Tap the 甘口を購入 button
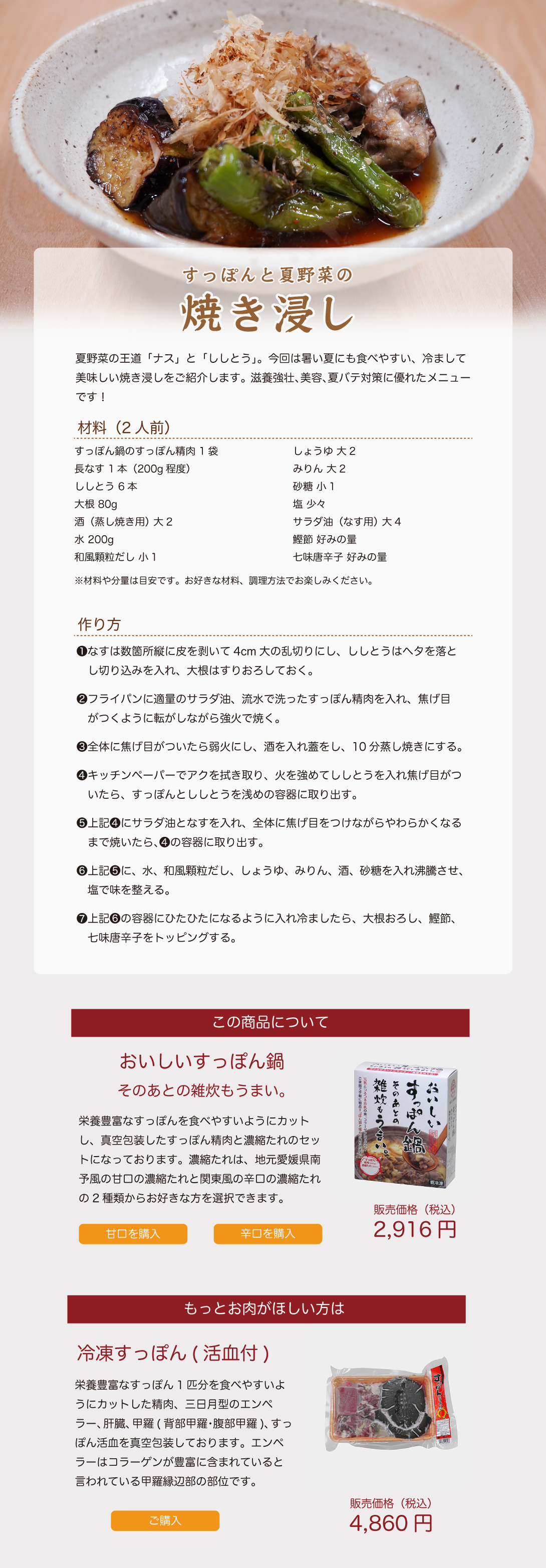546x1568 pixels. coord(133,1233)
